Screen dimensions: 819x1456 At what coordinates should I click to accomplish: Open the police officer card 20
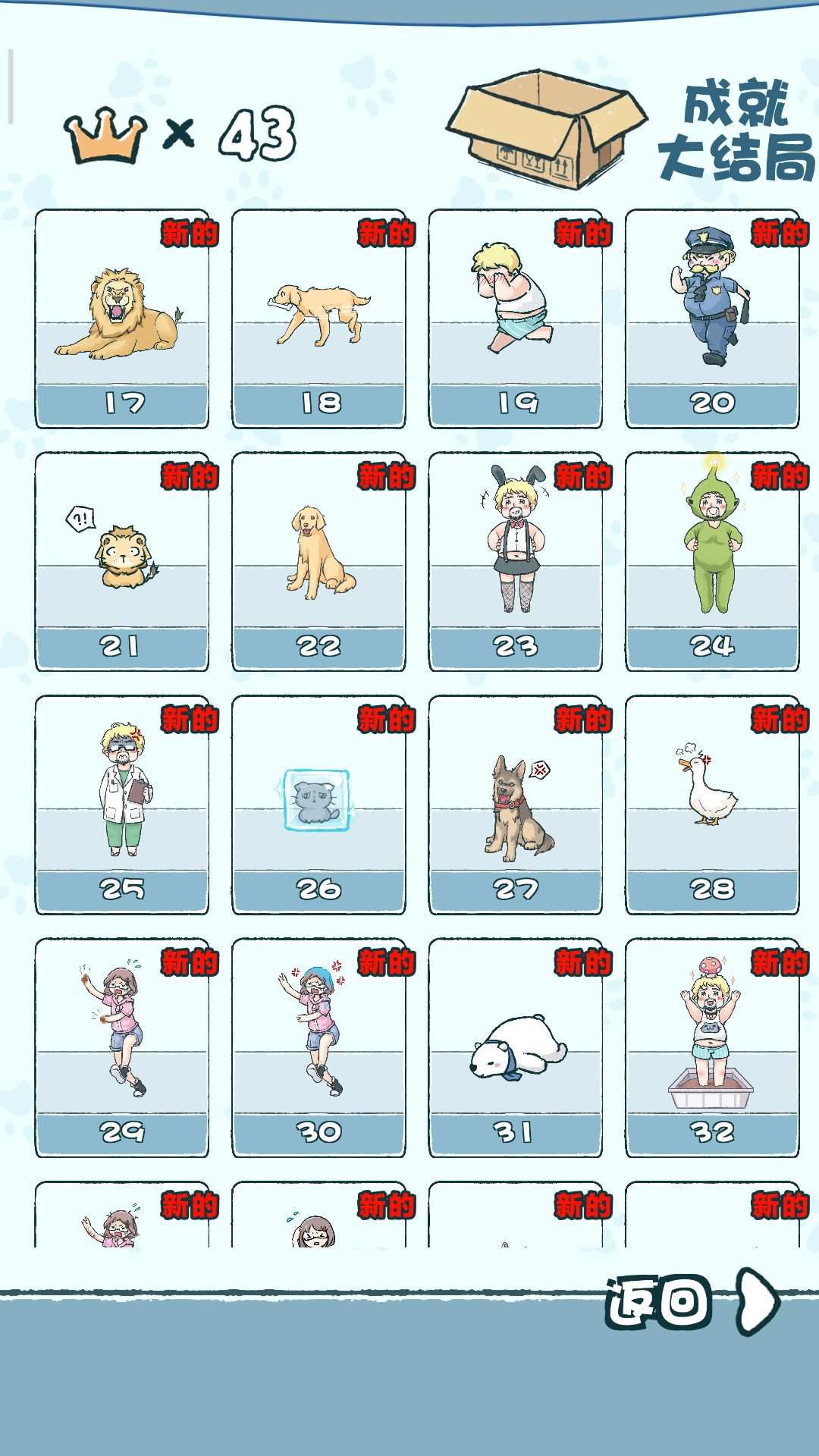coord(712,319)
